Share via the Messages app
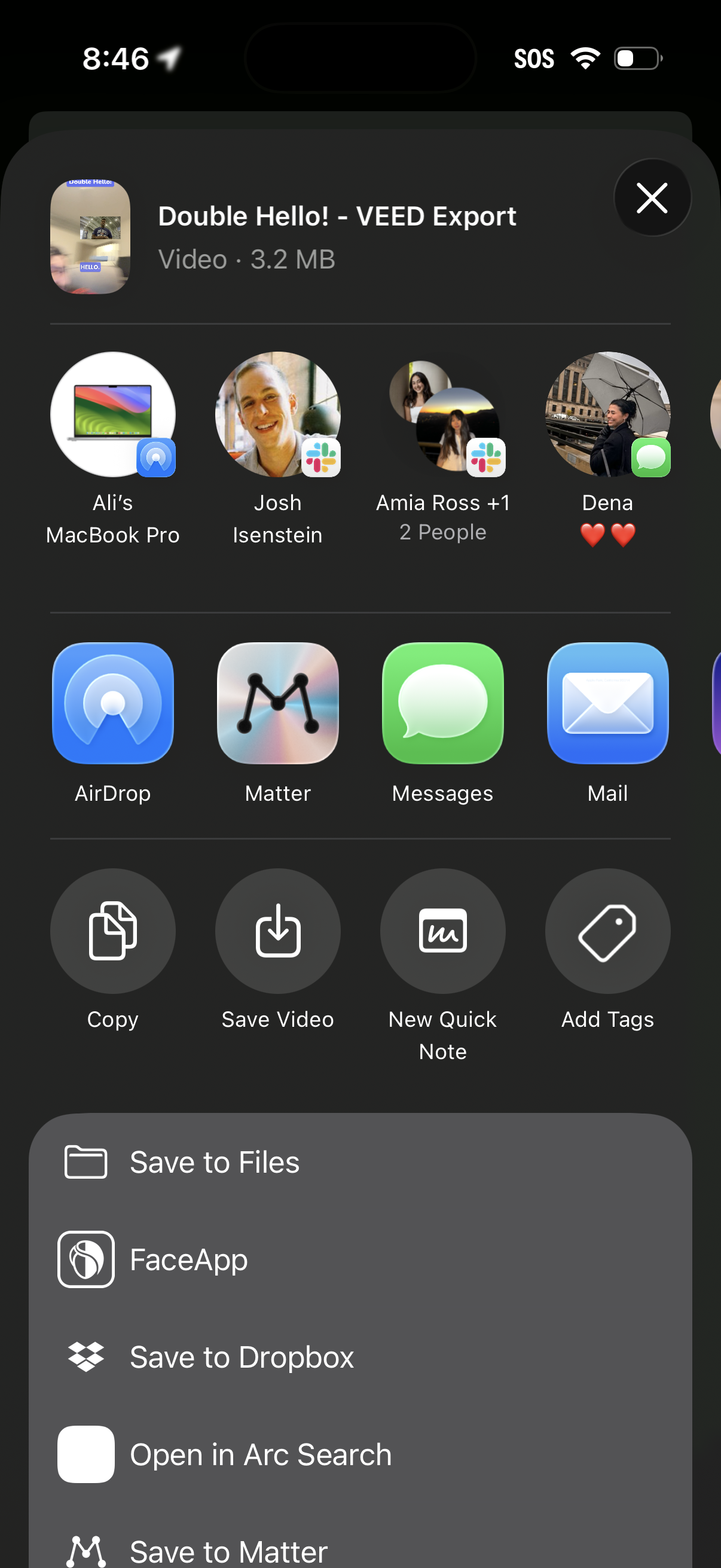 coord(443,704)
